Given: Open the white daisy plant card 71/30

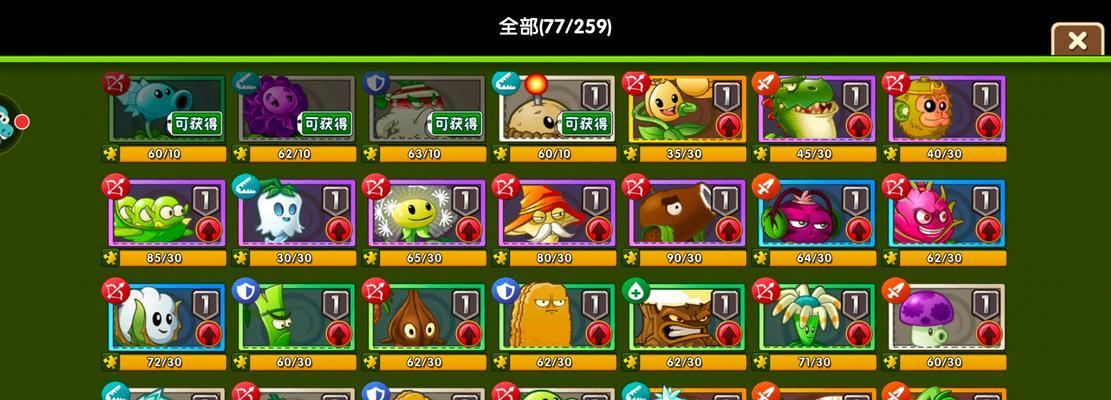Looking at the screenshot, I should (x=816, y=317).
